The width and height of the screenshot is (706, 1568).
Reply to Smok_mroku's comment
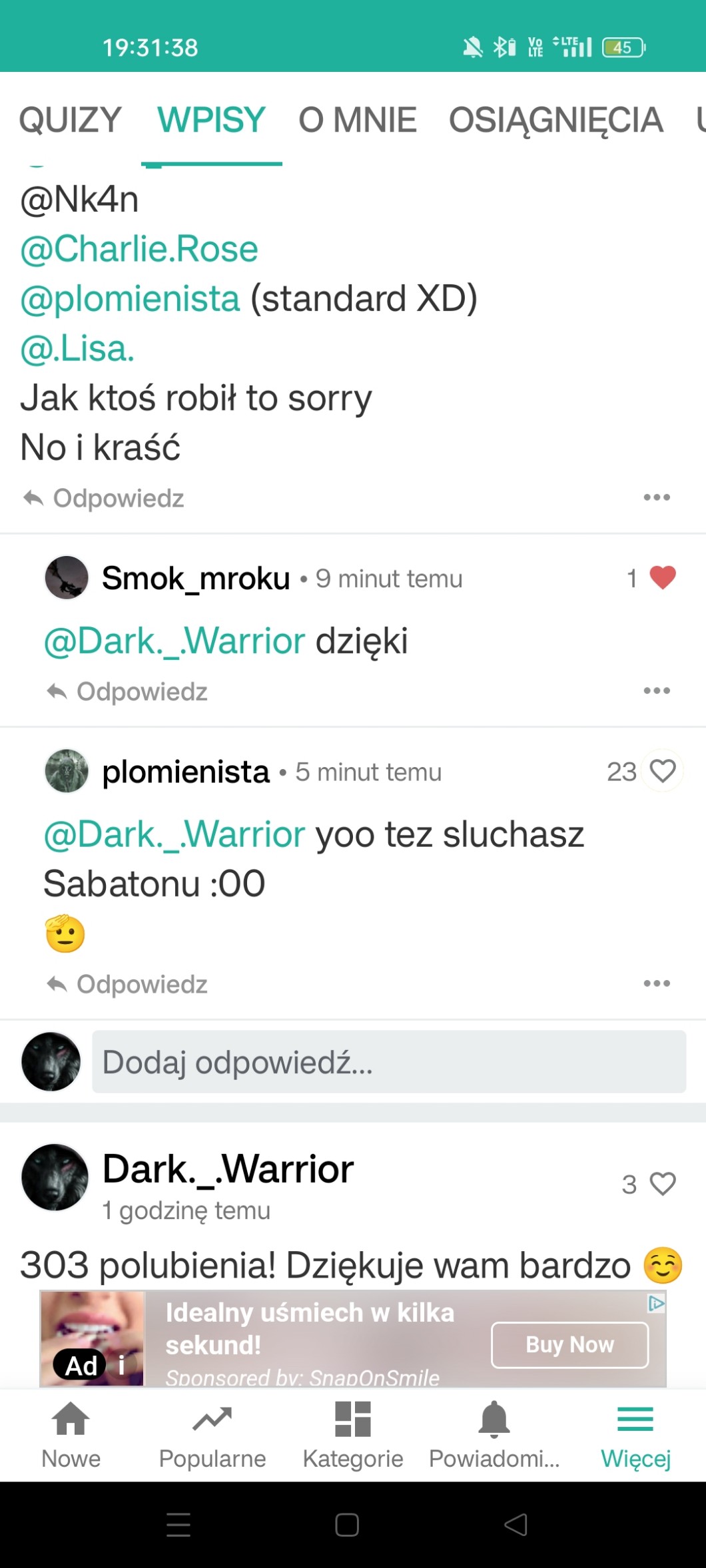(x=128, y=692)
